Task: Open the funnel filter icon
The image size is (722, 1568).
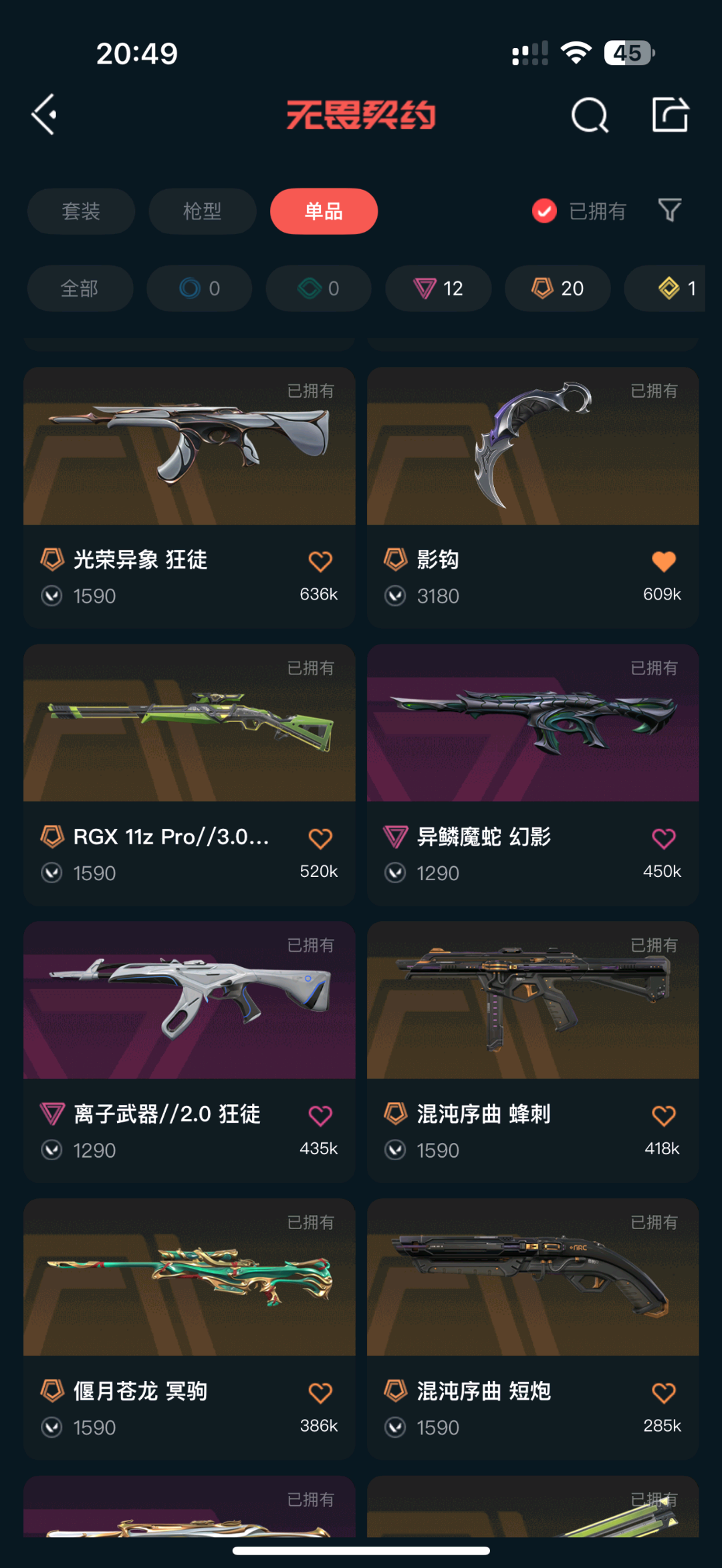Action: (669, 211)
